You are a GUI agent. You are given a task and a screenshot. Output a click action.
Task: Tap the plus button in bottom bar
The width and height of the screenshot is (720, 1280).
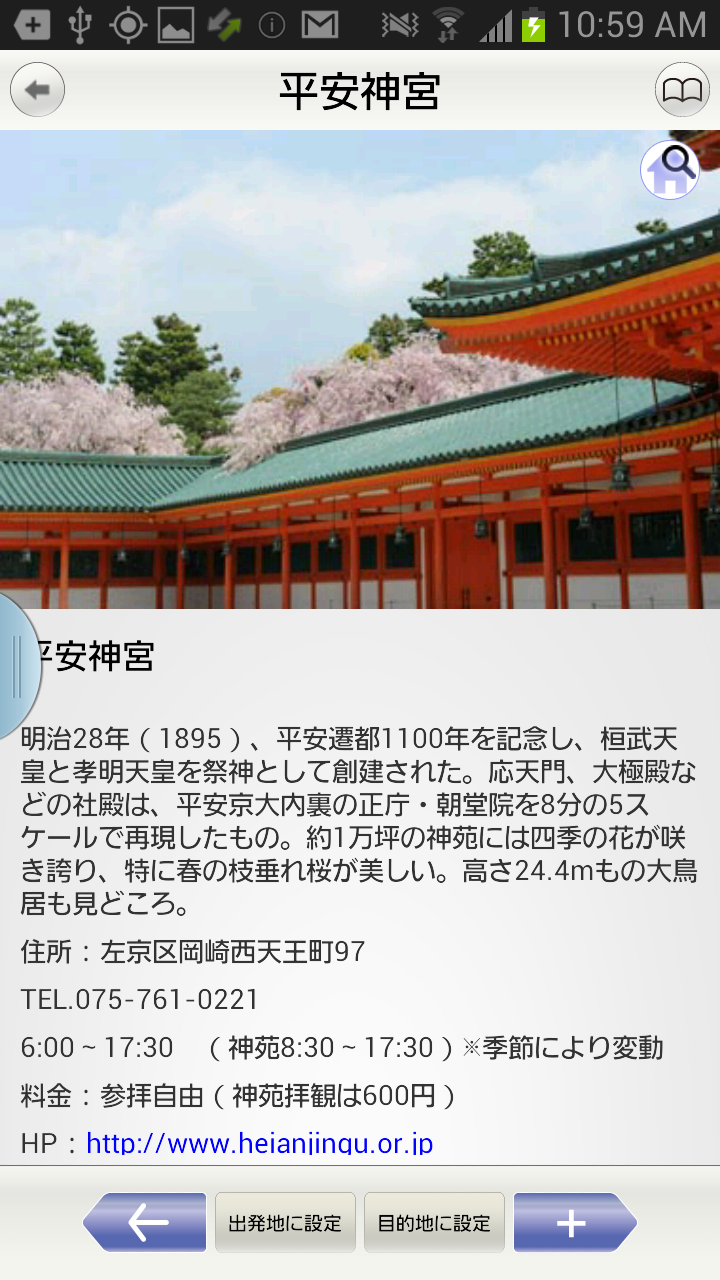(573, 1222)
